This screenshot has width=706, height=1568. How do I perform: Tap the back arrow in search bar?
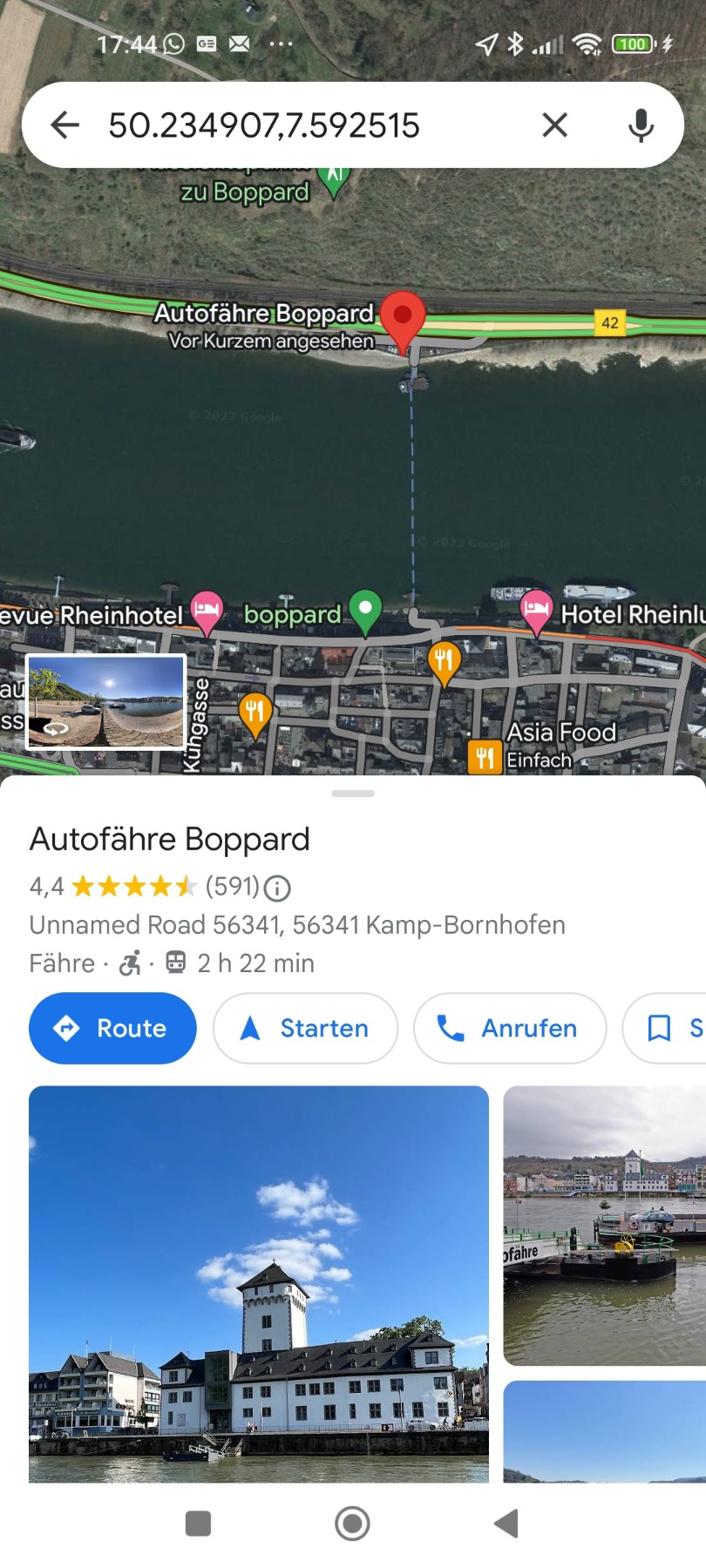pyautogui.click(x=65, y=125)
